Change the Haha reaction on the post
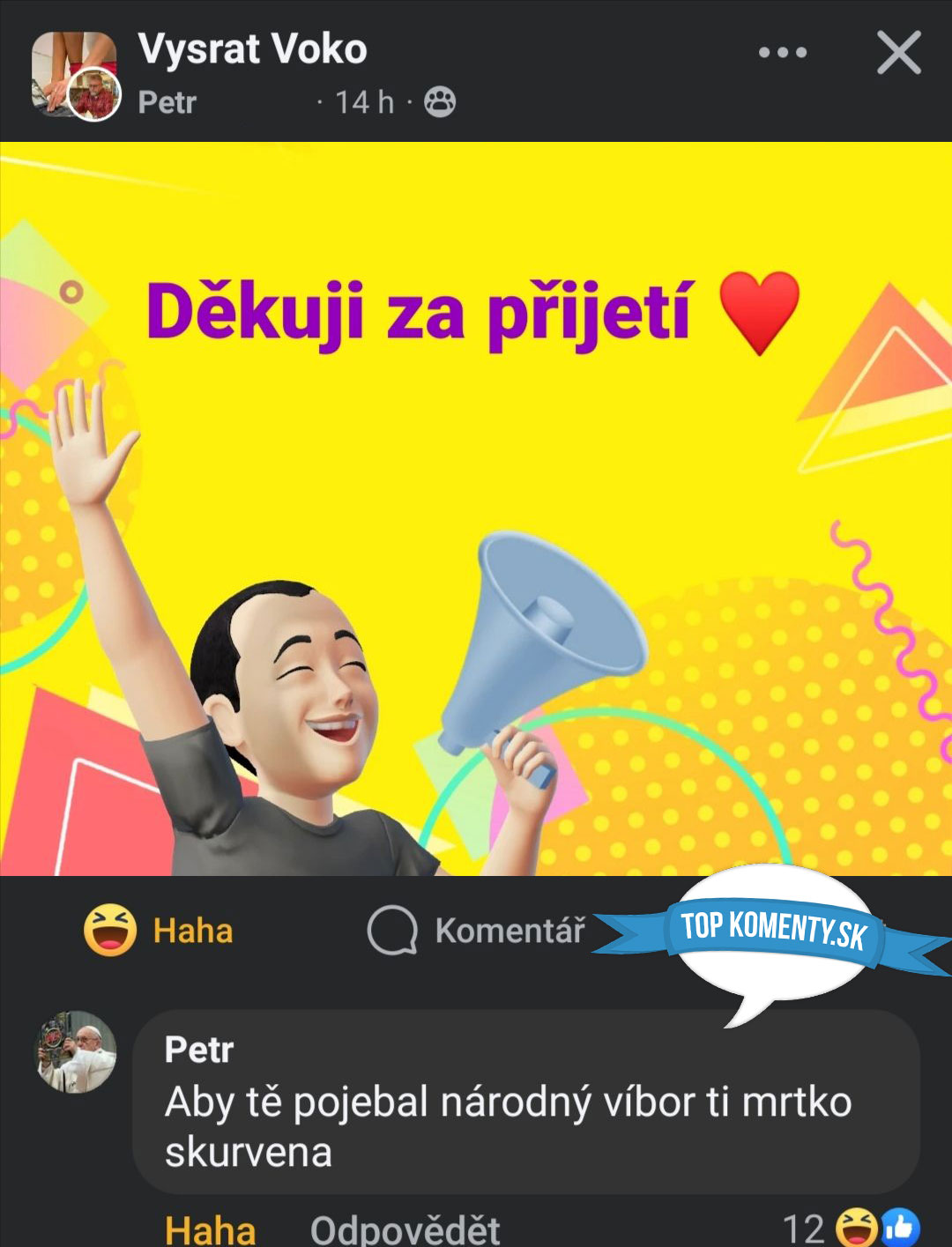952x1247 pixels. point(160,931)
